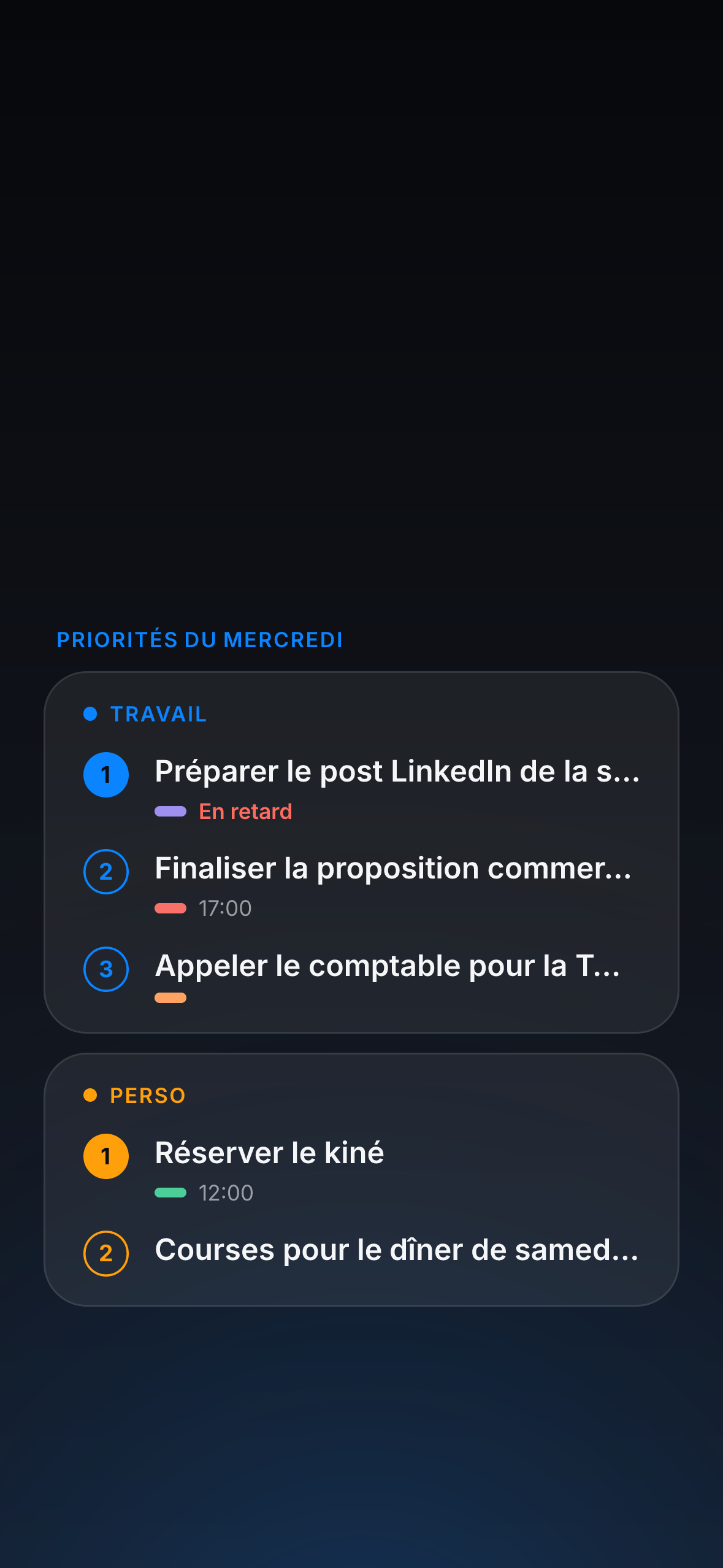This screenshot has height=1568, width=723.
Task: Open the task Réserver le kiné
Action: 362,1169
